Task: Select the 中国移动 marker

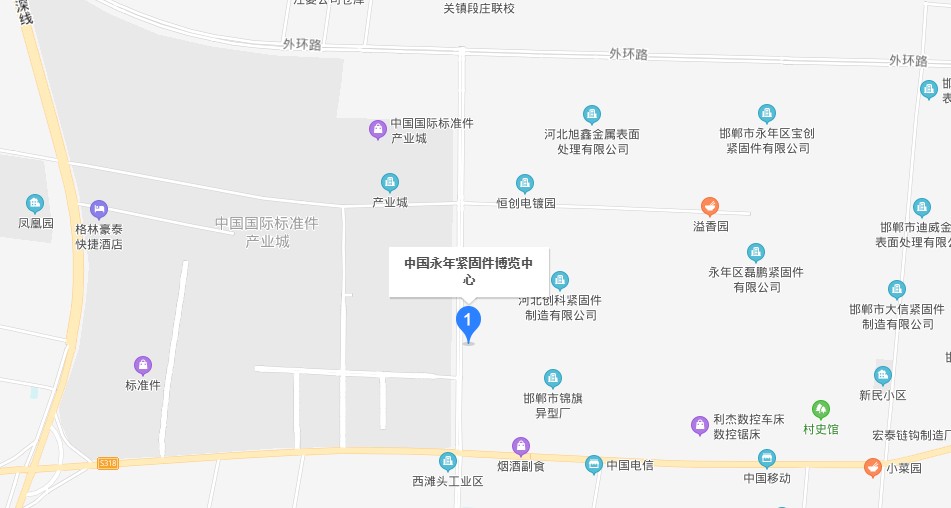Action: [767, 458]
